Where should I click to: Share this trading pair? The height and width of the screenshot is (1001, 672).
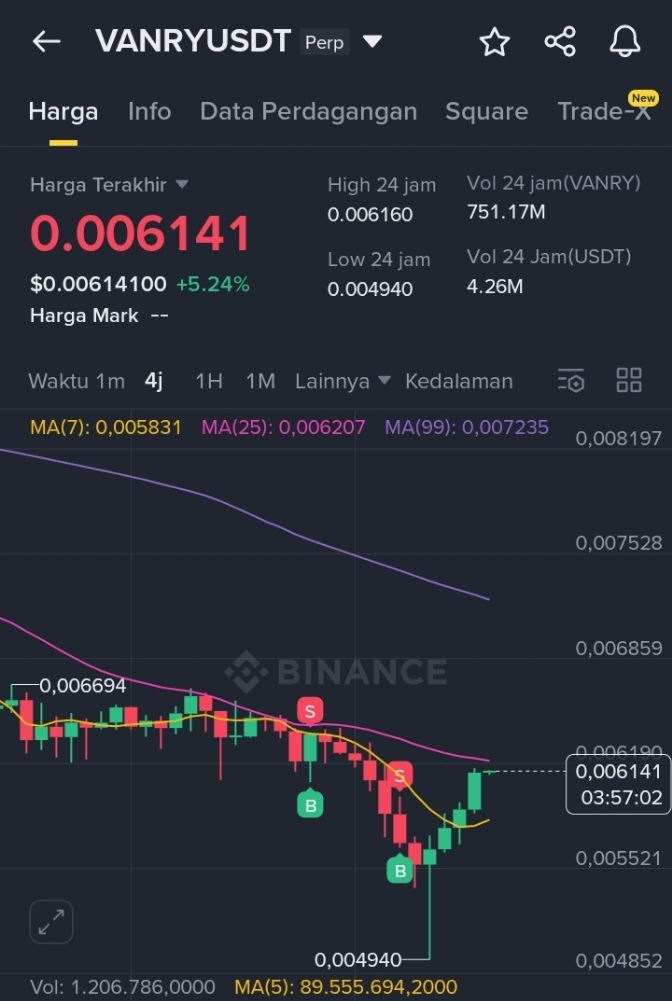pyautogui.click(x=560, y=42)
